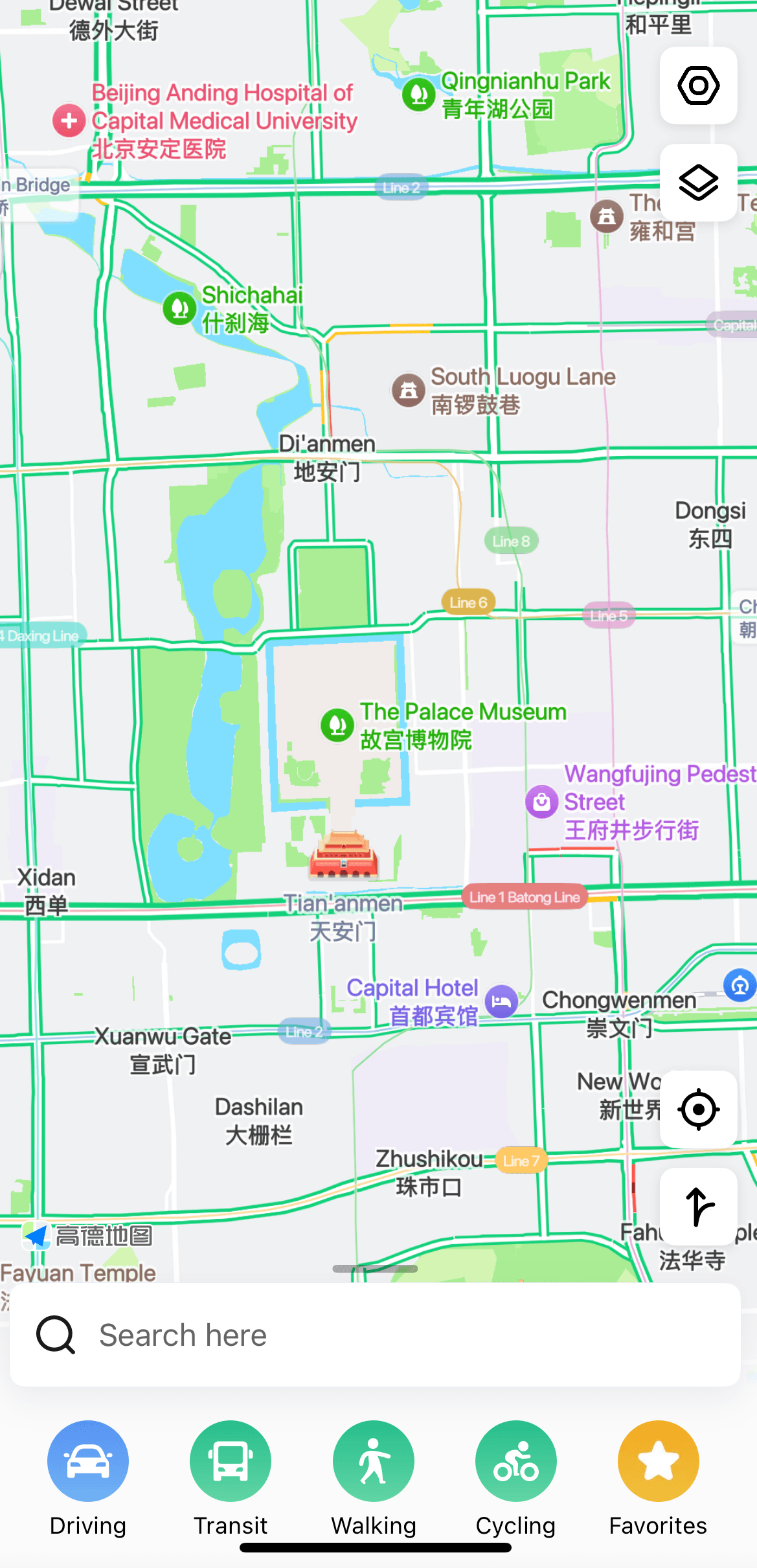
Task: Open the map layers selector
Action: pyautogui.click(x=698, y=183)
